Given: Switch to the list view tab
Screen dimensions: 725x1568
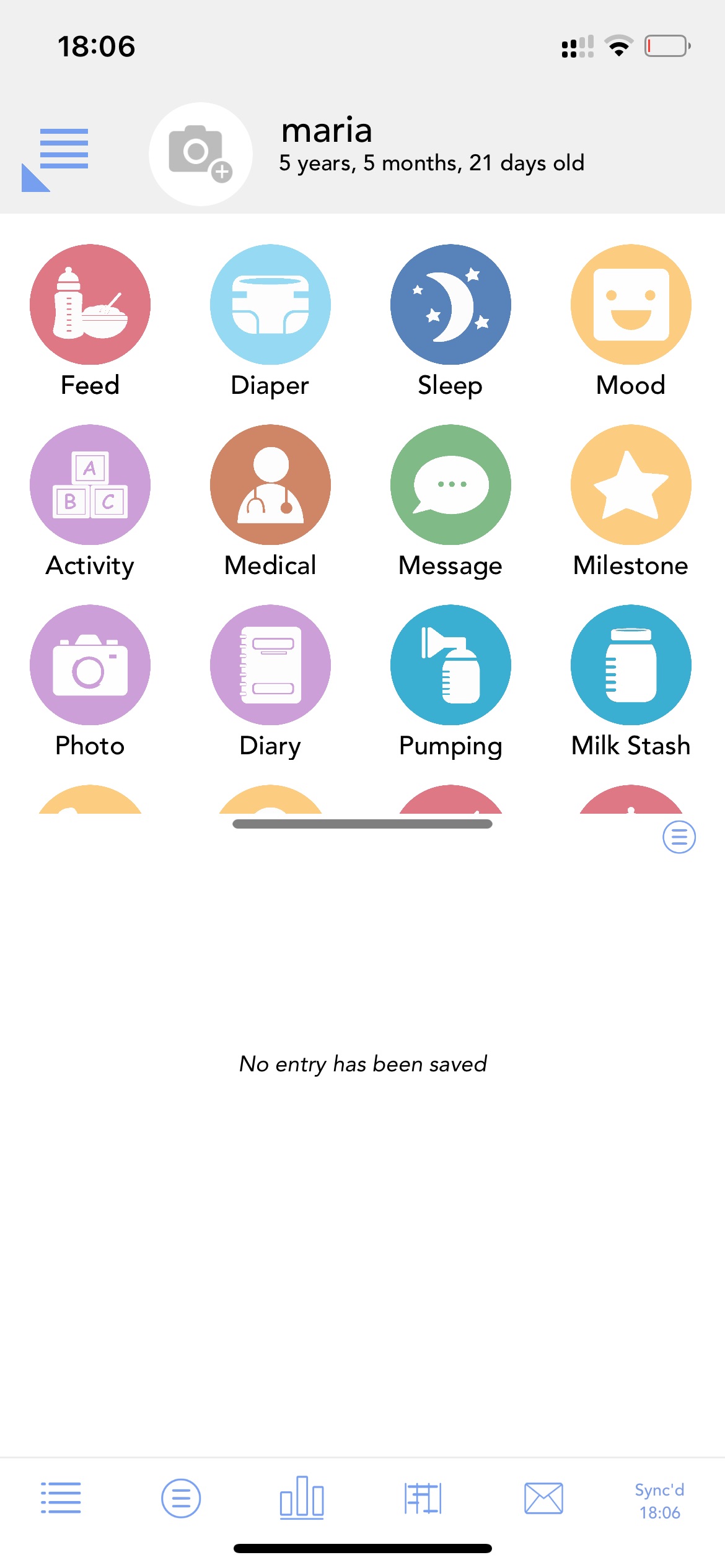Looking at the screenshot, I should [x=61, y=1498].
